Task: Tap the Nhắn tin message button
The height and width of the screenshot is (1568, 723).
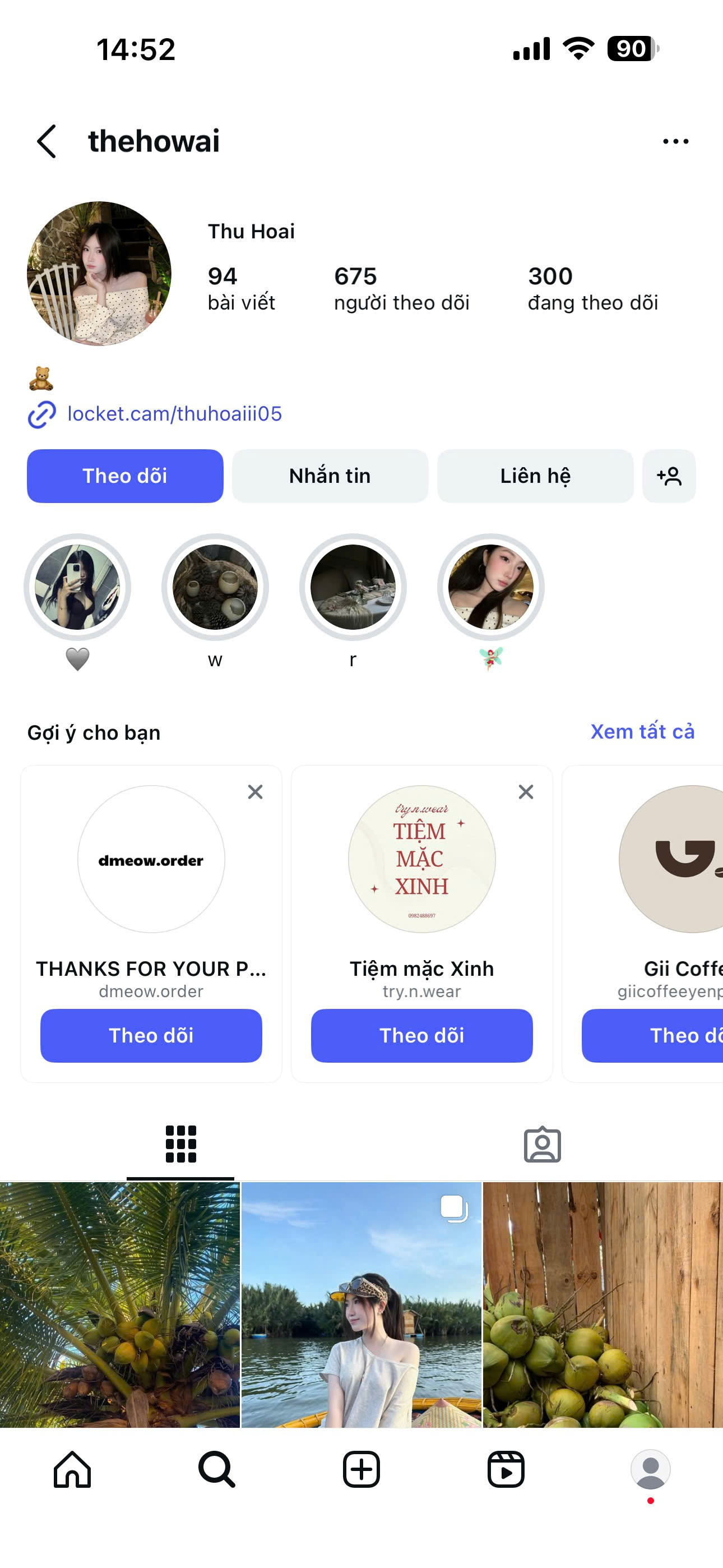Action: click(x=330, y=476)
